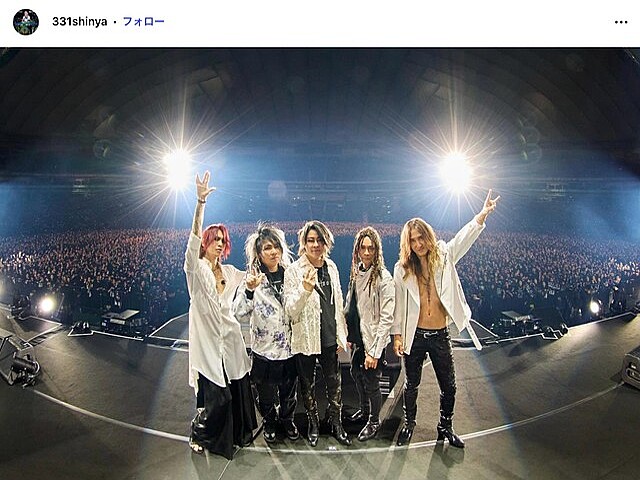The image size is (640, 480).
Task: Follow 331shinya via フォロー
Action: pos(143,22)
